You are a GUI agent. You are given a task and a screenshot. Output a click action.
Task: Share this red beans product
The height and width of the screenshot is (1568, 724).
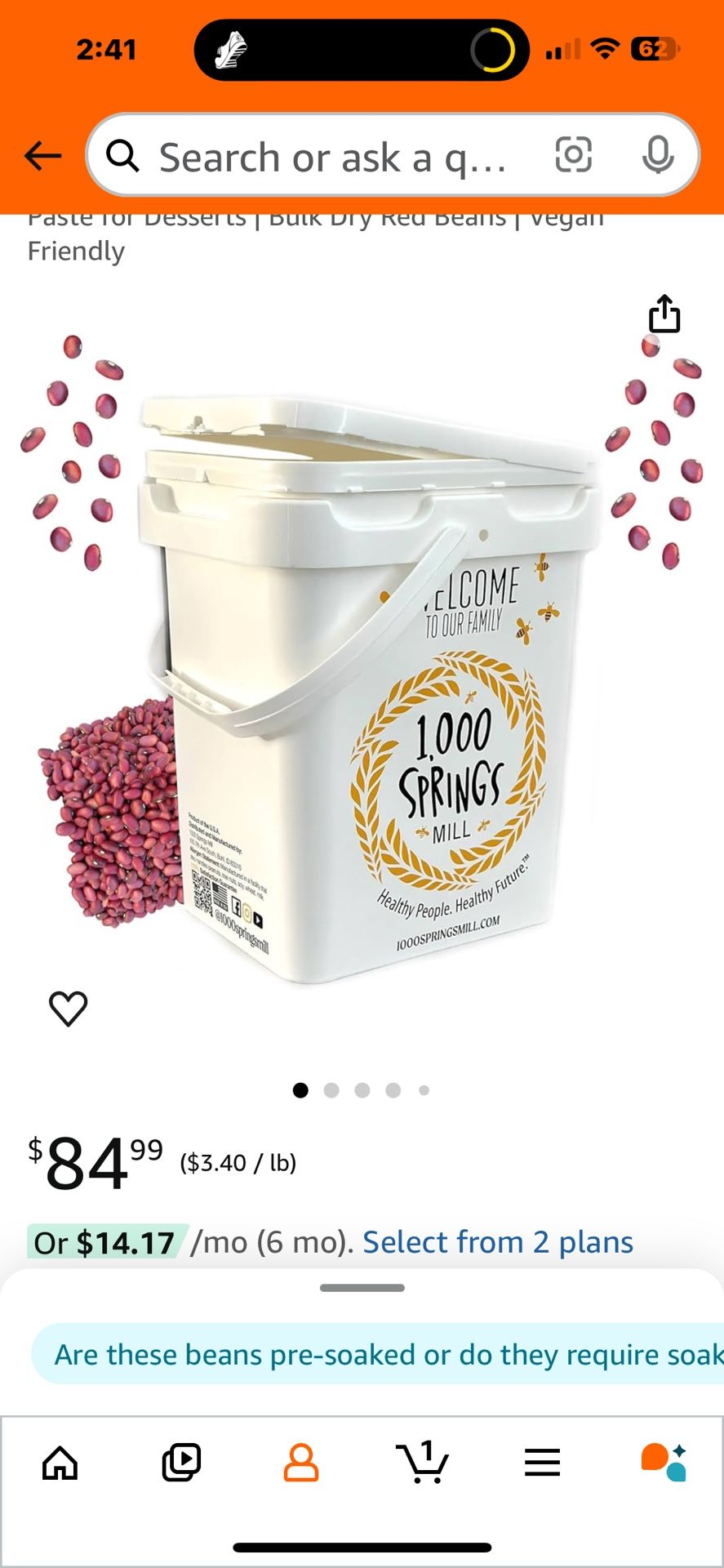[664, 314]
